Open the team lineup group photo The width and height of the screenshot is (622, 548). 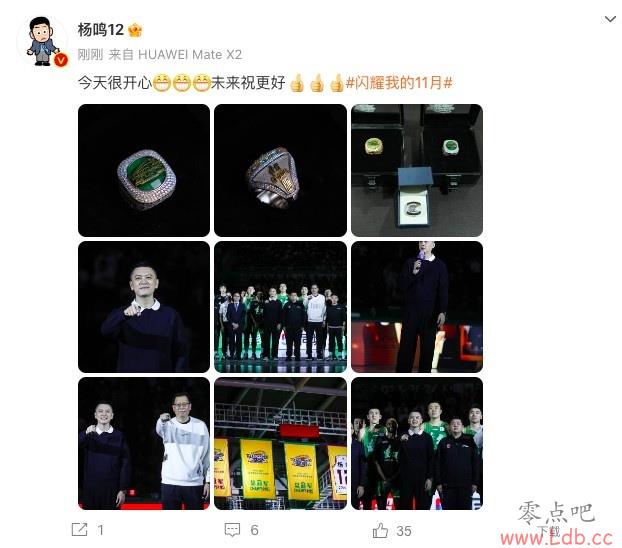click(280, 306)
